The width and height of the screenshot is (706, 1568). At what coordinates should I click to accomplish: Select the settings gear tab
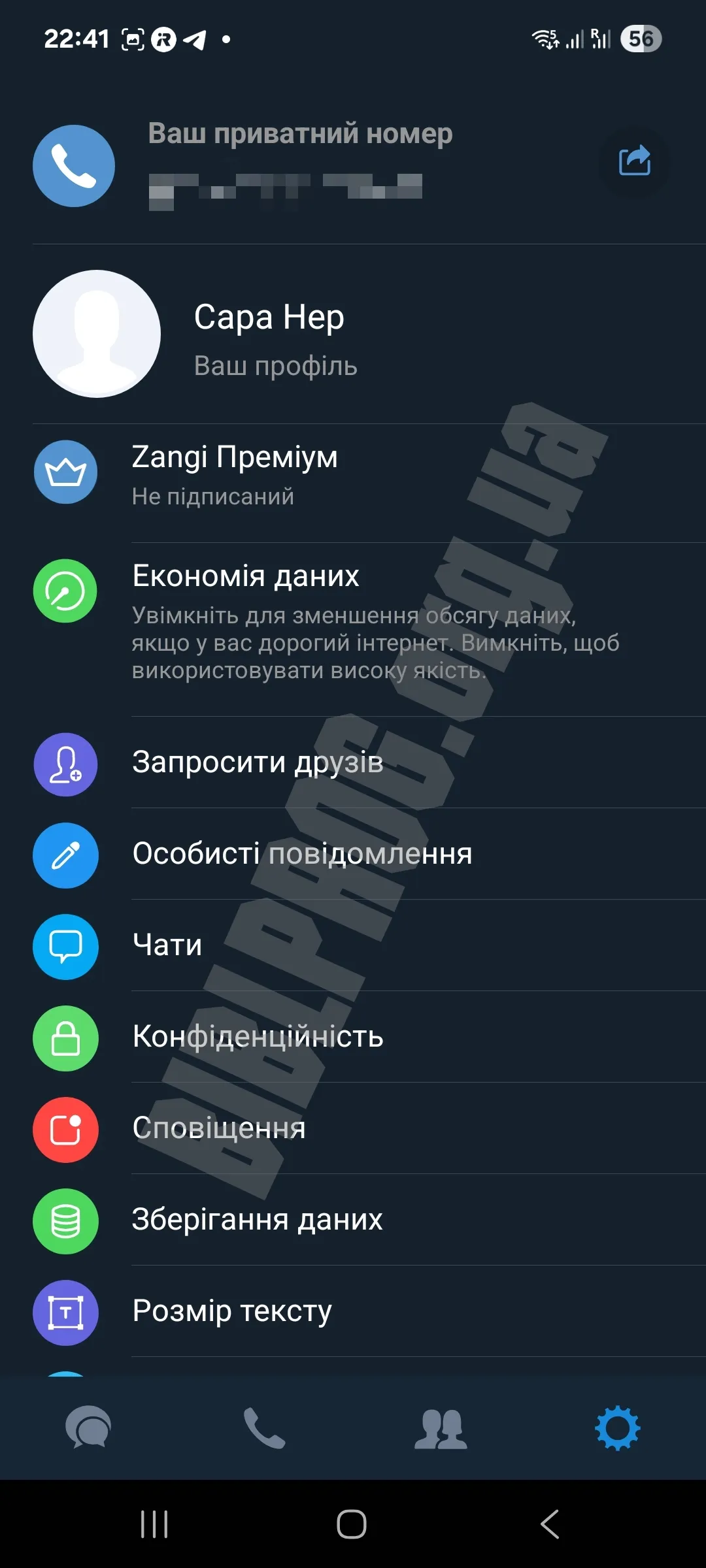(618, 1428)
